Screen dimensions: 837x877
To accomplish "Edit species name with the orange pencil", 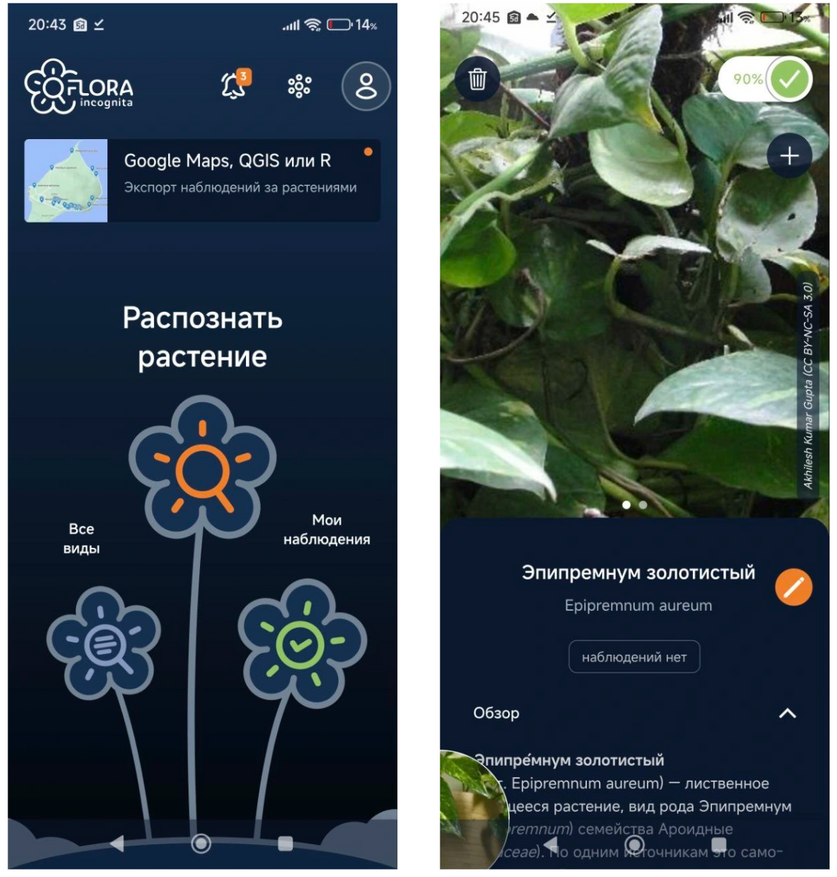I will pyautogui.click(x=794, y=587).
